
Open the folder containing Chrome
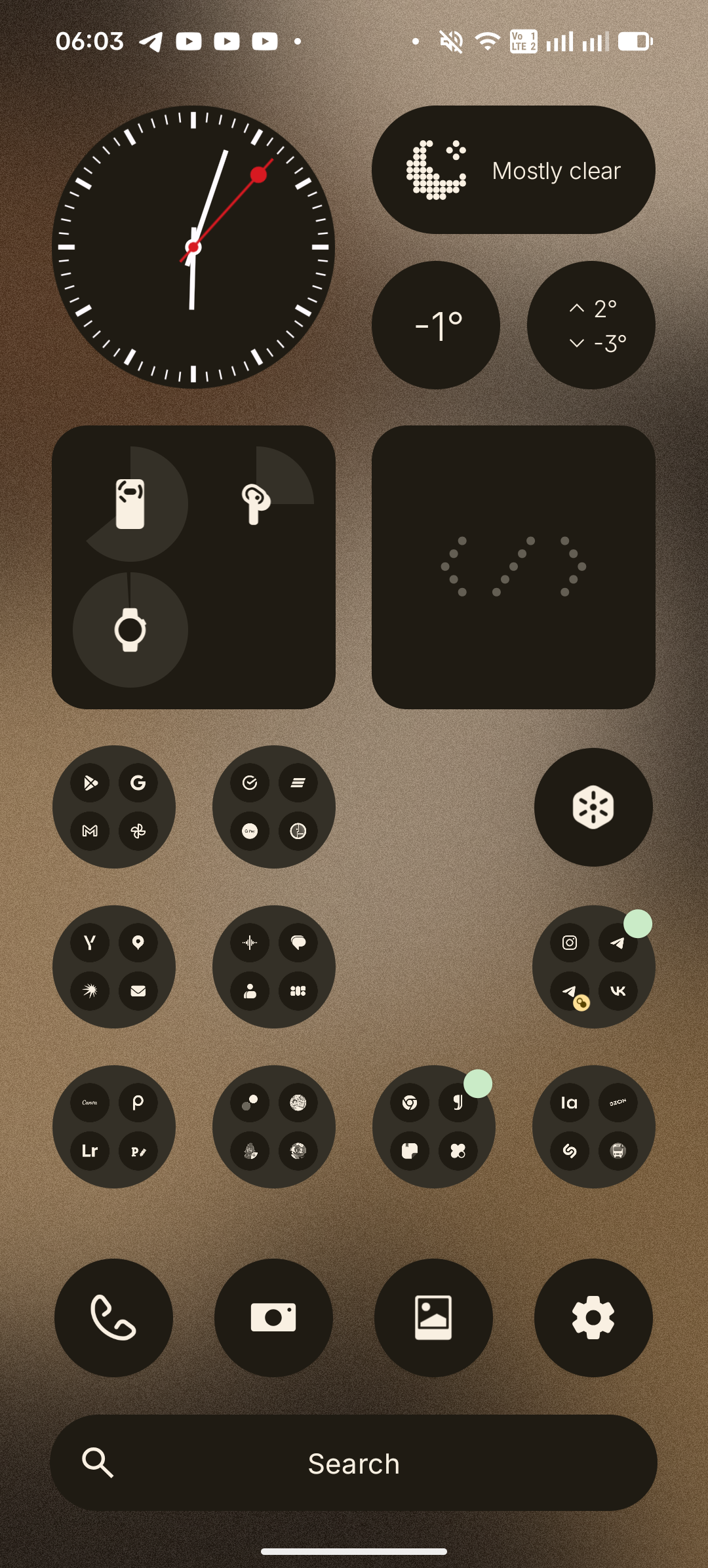(x=433, y=1127)
